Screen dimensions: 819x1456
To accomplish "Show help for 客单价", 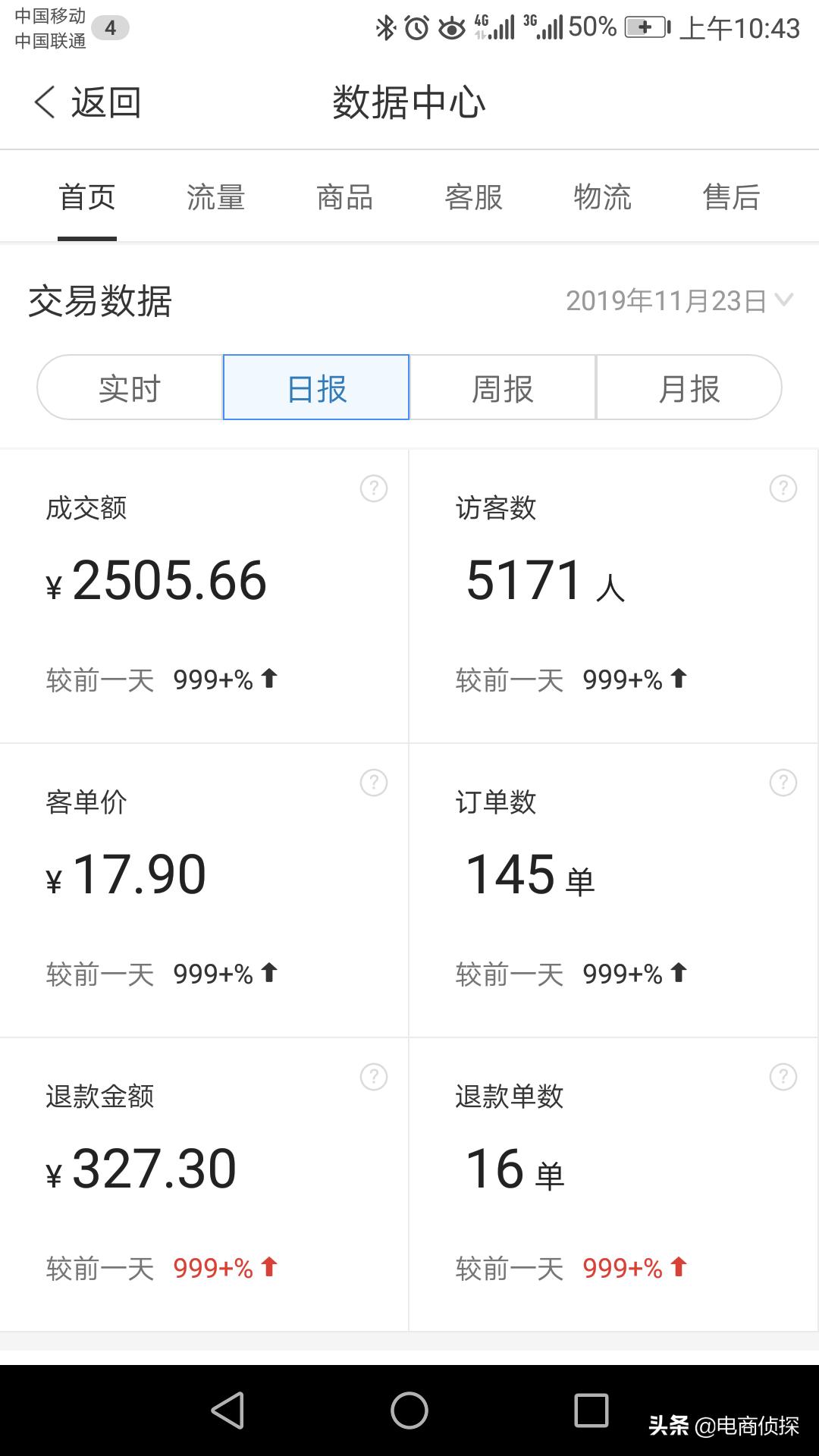I will [374, 783].
